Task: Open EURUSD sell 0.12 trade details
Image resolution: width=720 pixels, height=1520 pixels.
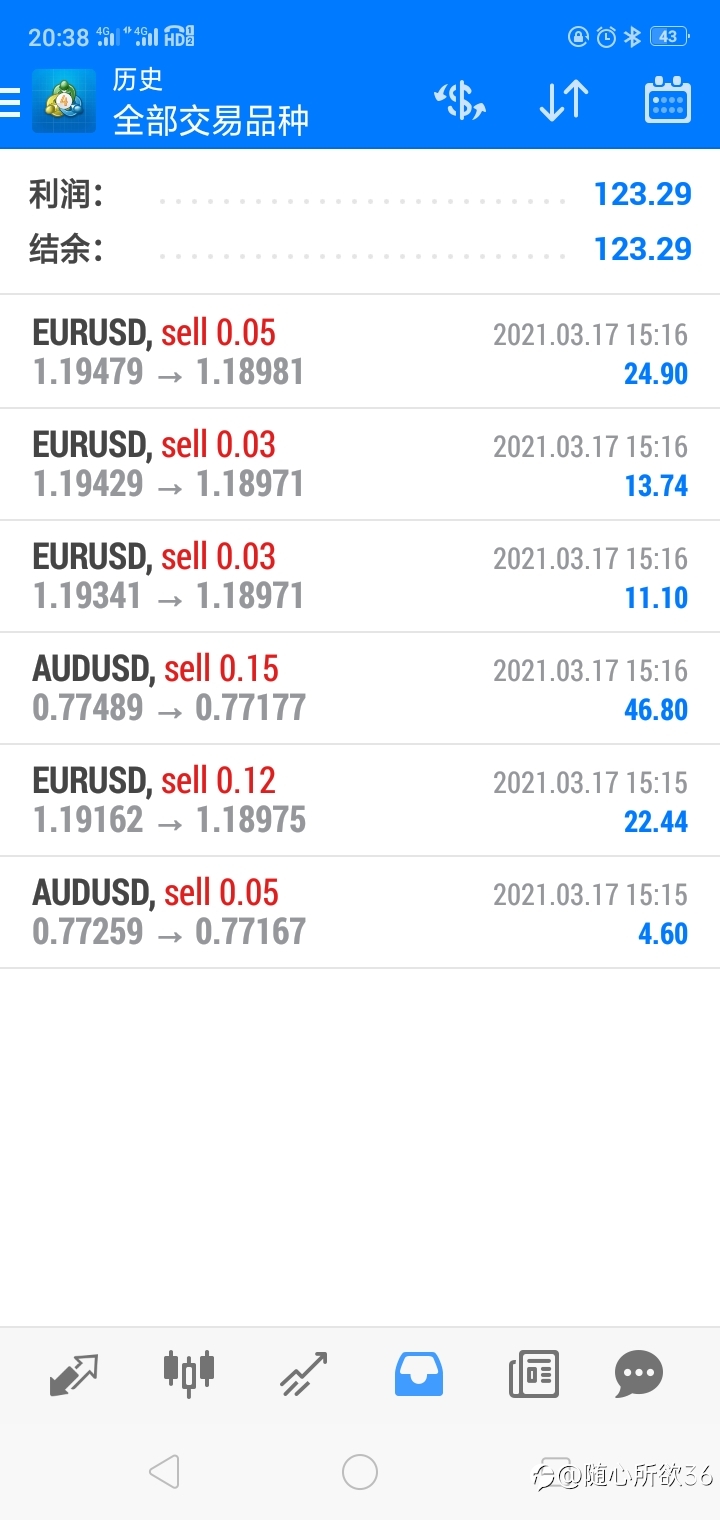Action: point(360,800)
